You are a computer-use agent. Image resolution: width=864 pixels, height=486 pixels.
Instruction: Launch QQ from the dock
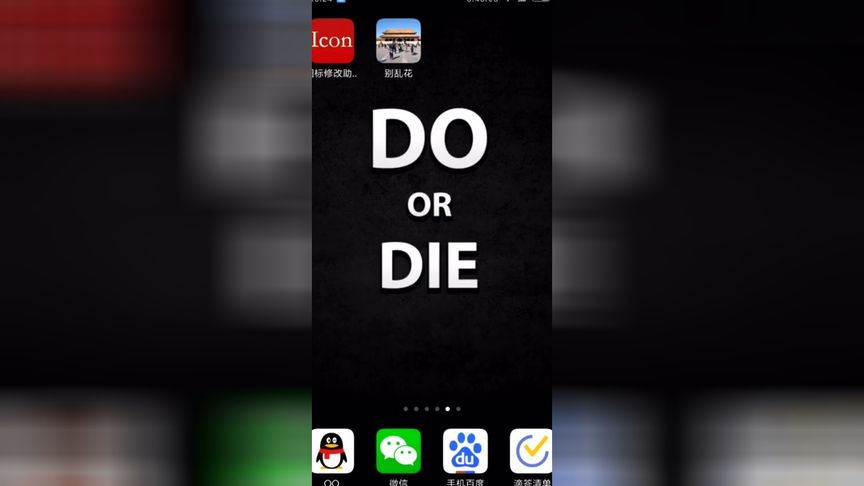tap(333, 451)
